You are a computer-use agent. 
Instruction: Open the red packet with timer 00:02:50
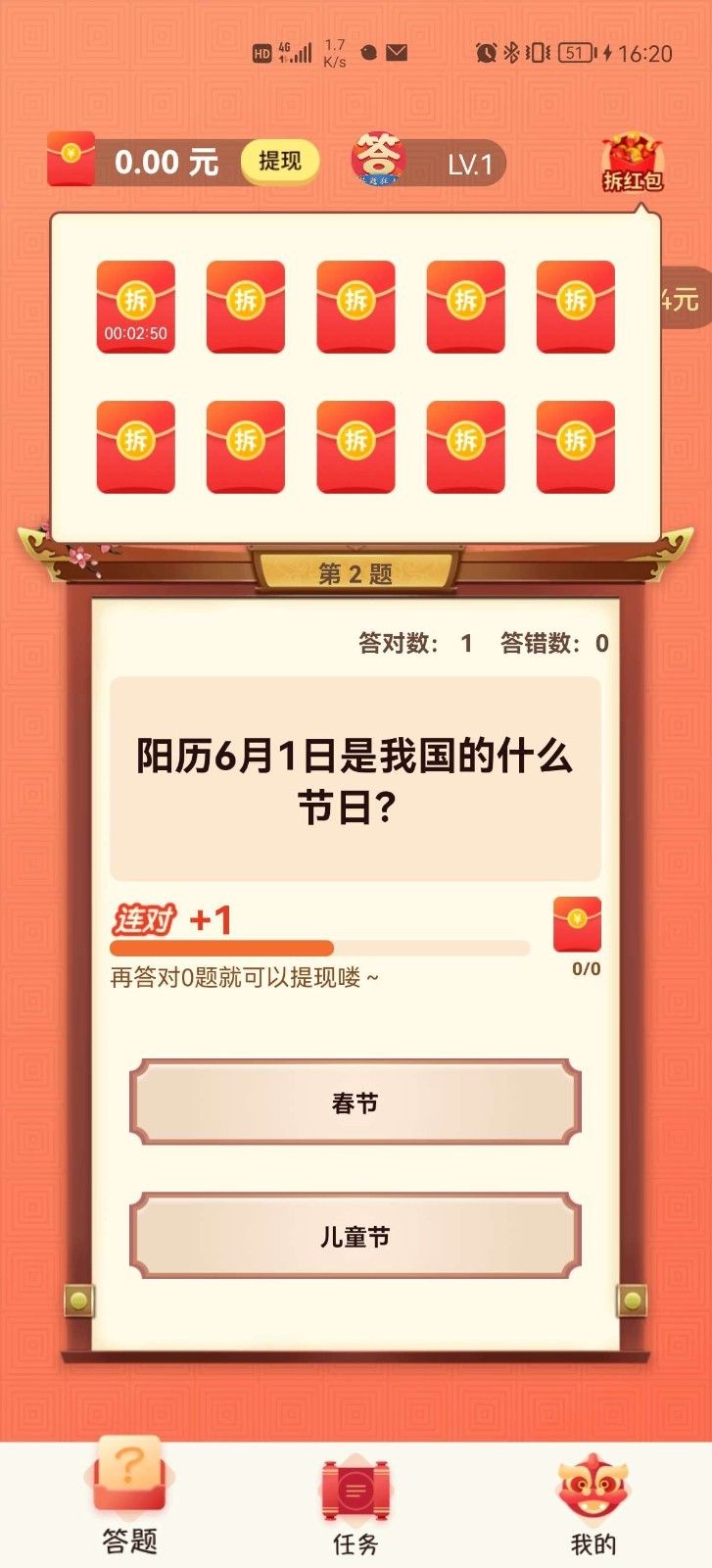click(135, 307)
